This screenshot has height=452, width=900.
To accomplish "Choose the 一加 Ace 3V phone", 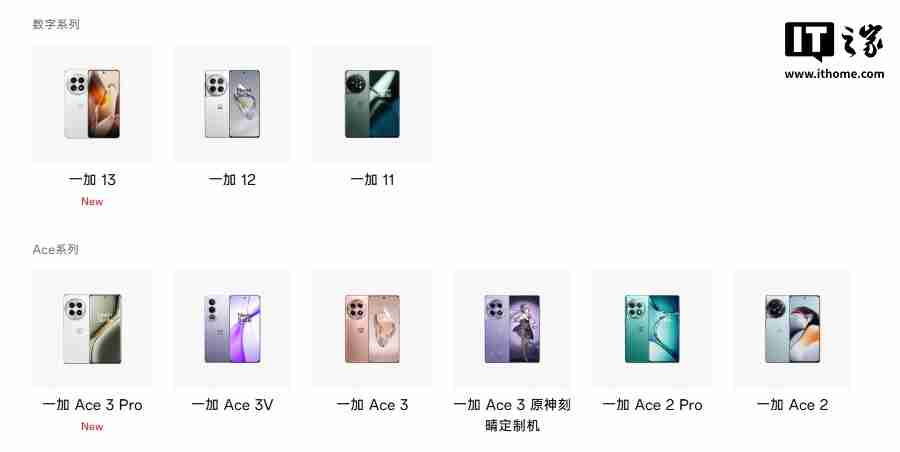I will (232, 329).
